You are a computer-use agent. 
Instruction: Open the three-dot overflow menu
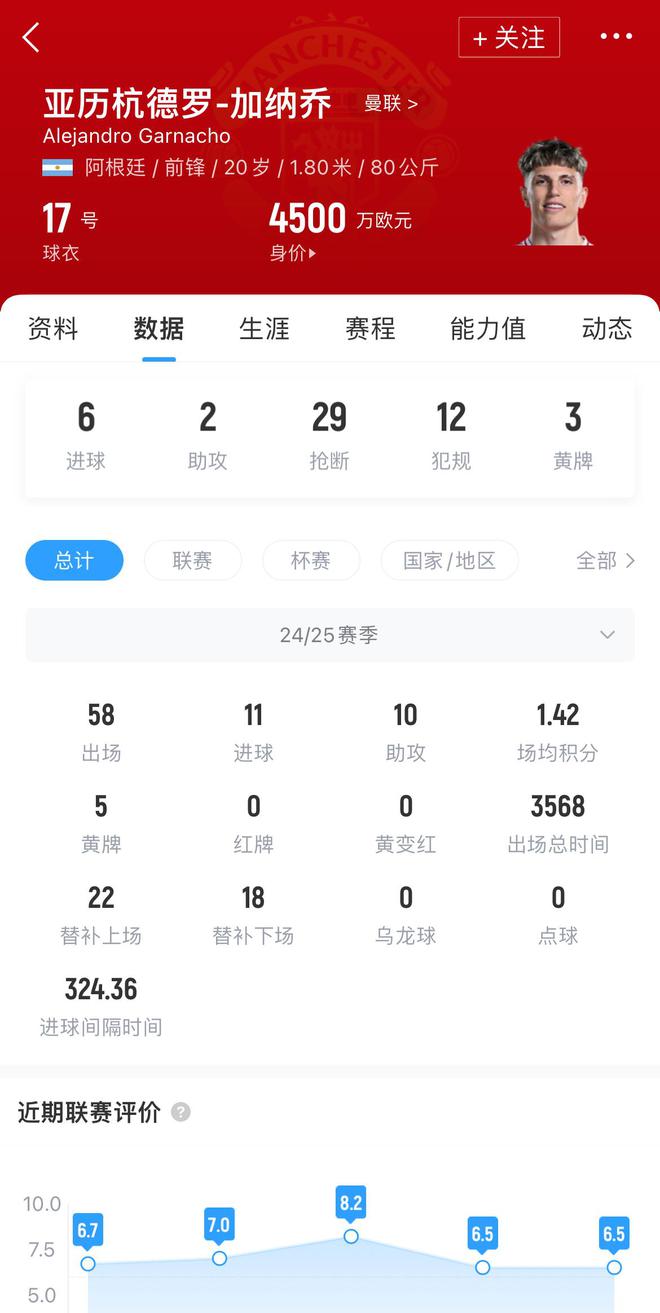pos(616,37)
